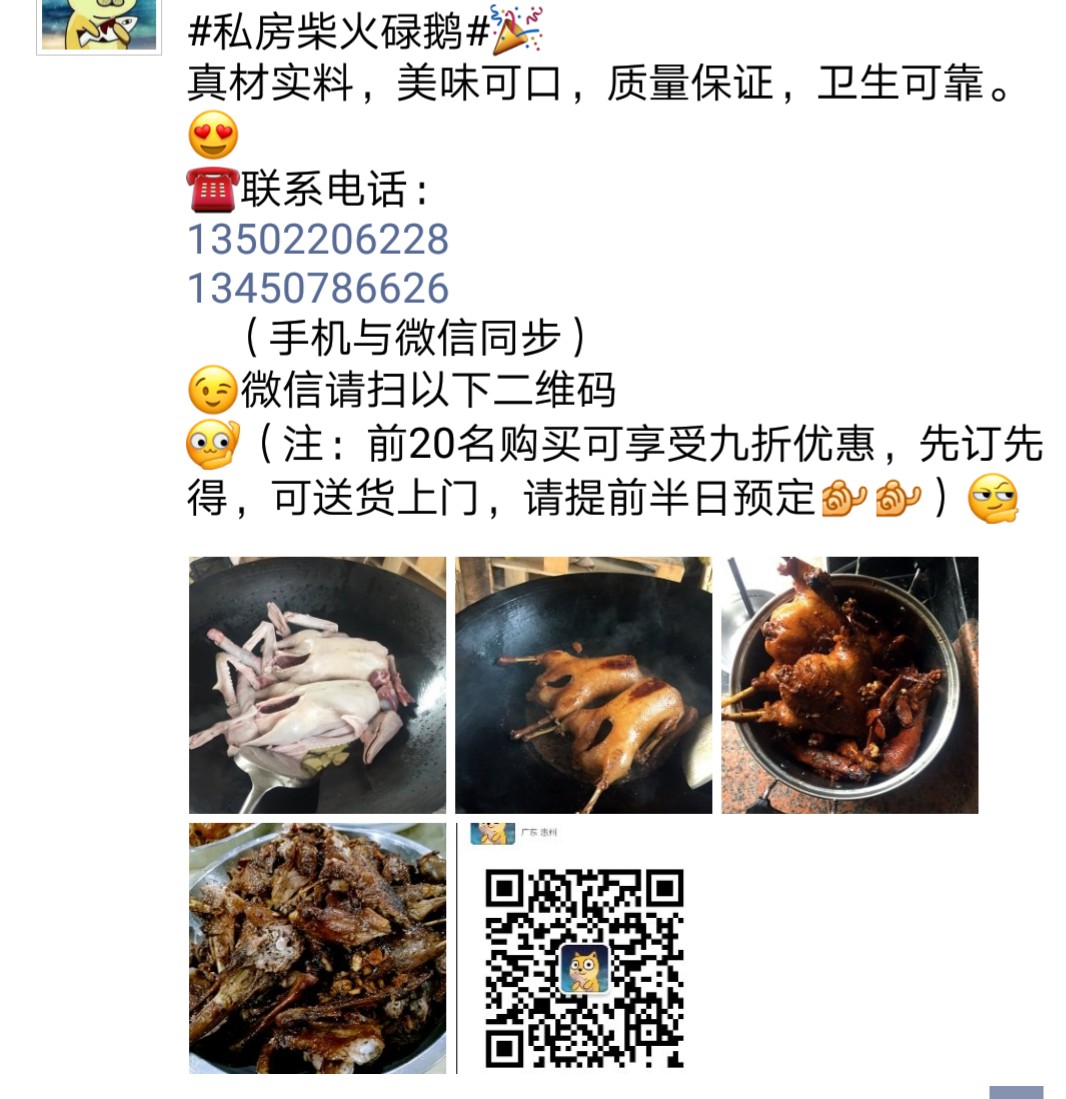View the photo of browned geese in wok
Image resolution: width=1066 pixels, height=1099 pixels.
[x=583, y=685]
